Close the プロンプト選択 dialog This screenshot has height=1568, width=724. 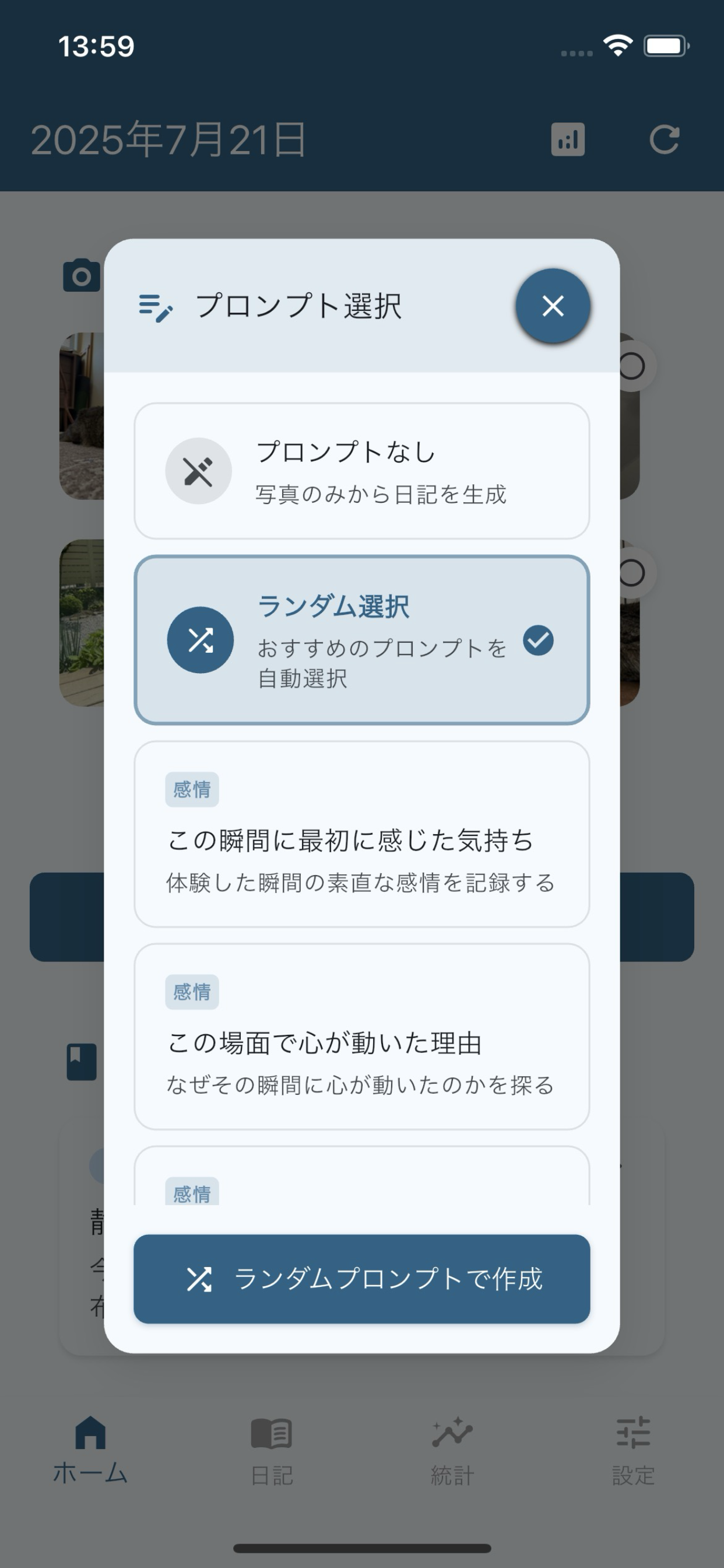point(553,306)
